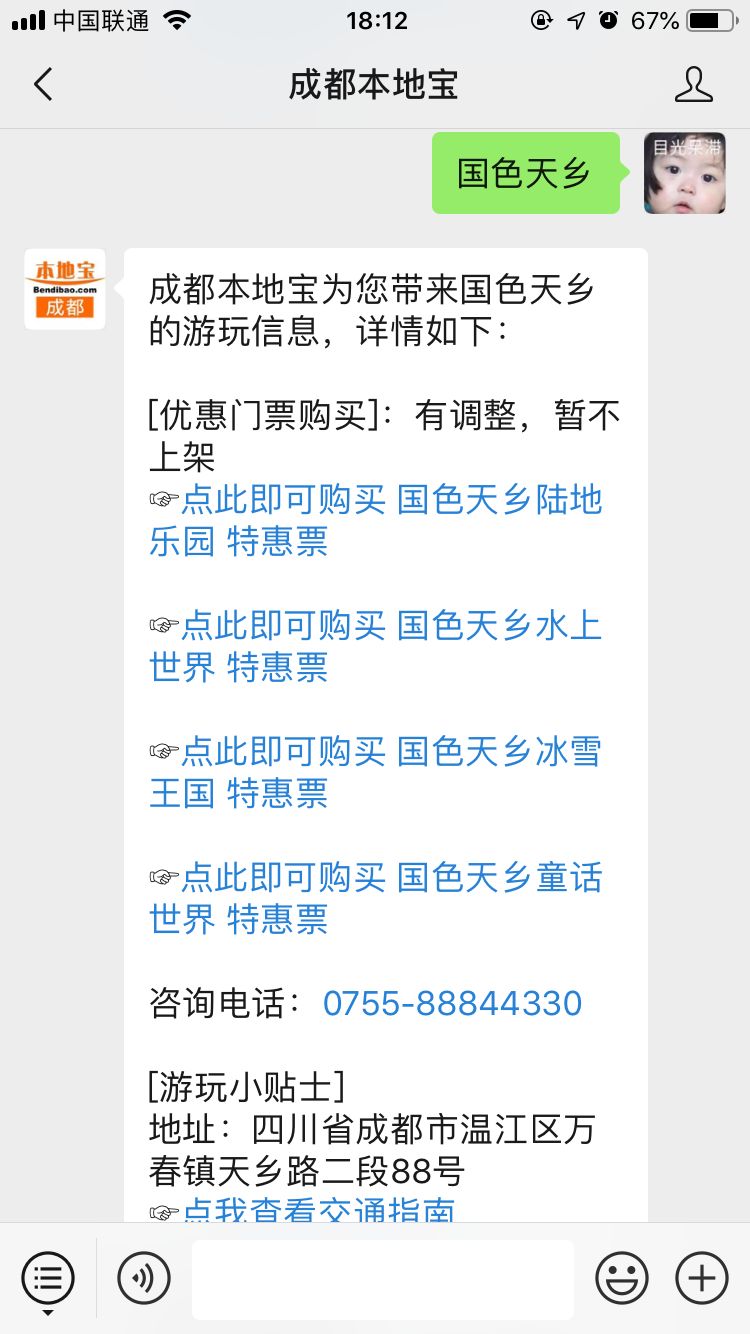Call the 0755-88844330 inquiry number

(x=452, y=1003)
